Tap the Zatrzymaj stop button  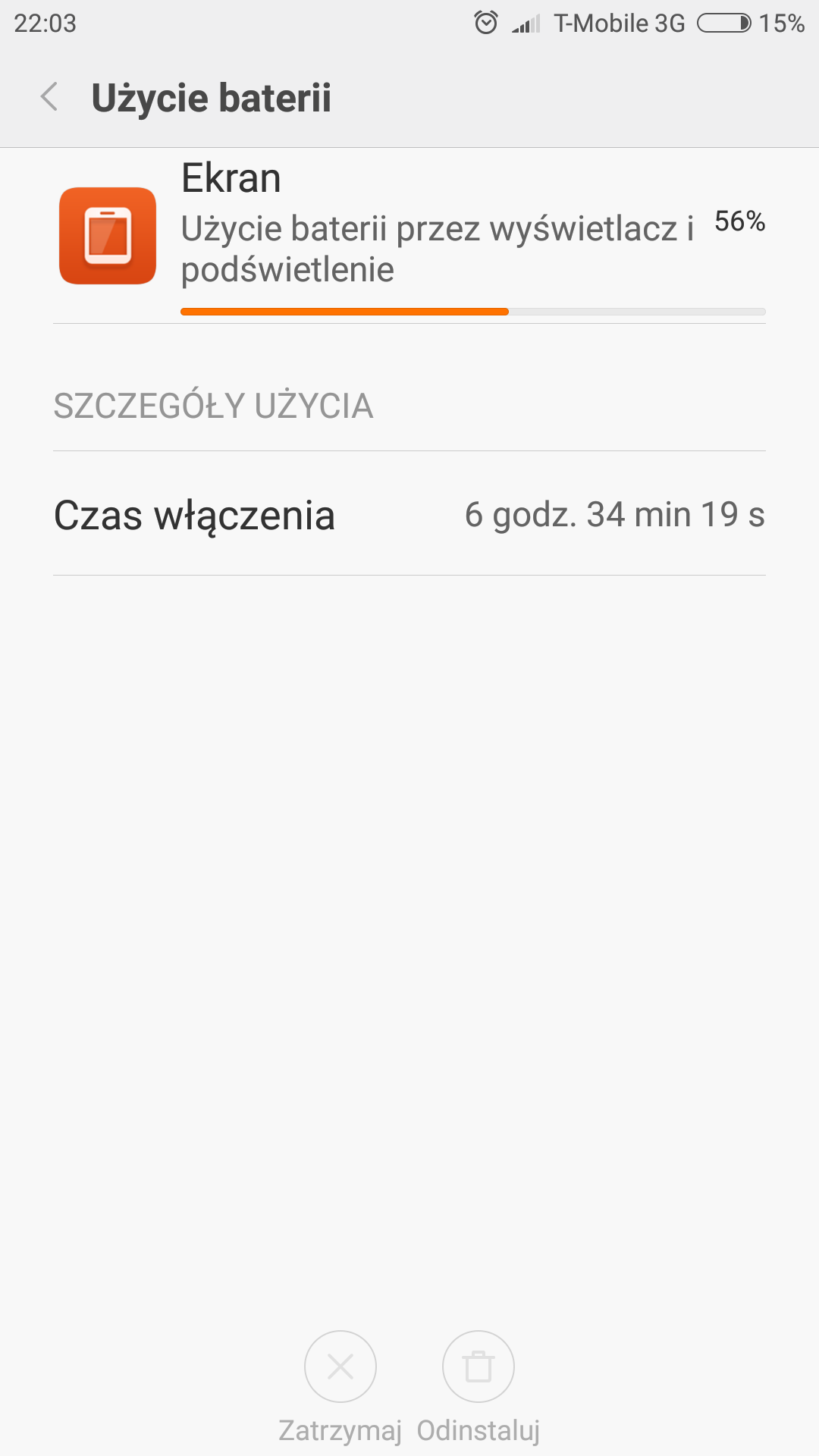(340, 1367)
